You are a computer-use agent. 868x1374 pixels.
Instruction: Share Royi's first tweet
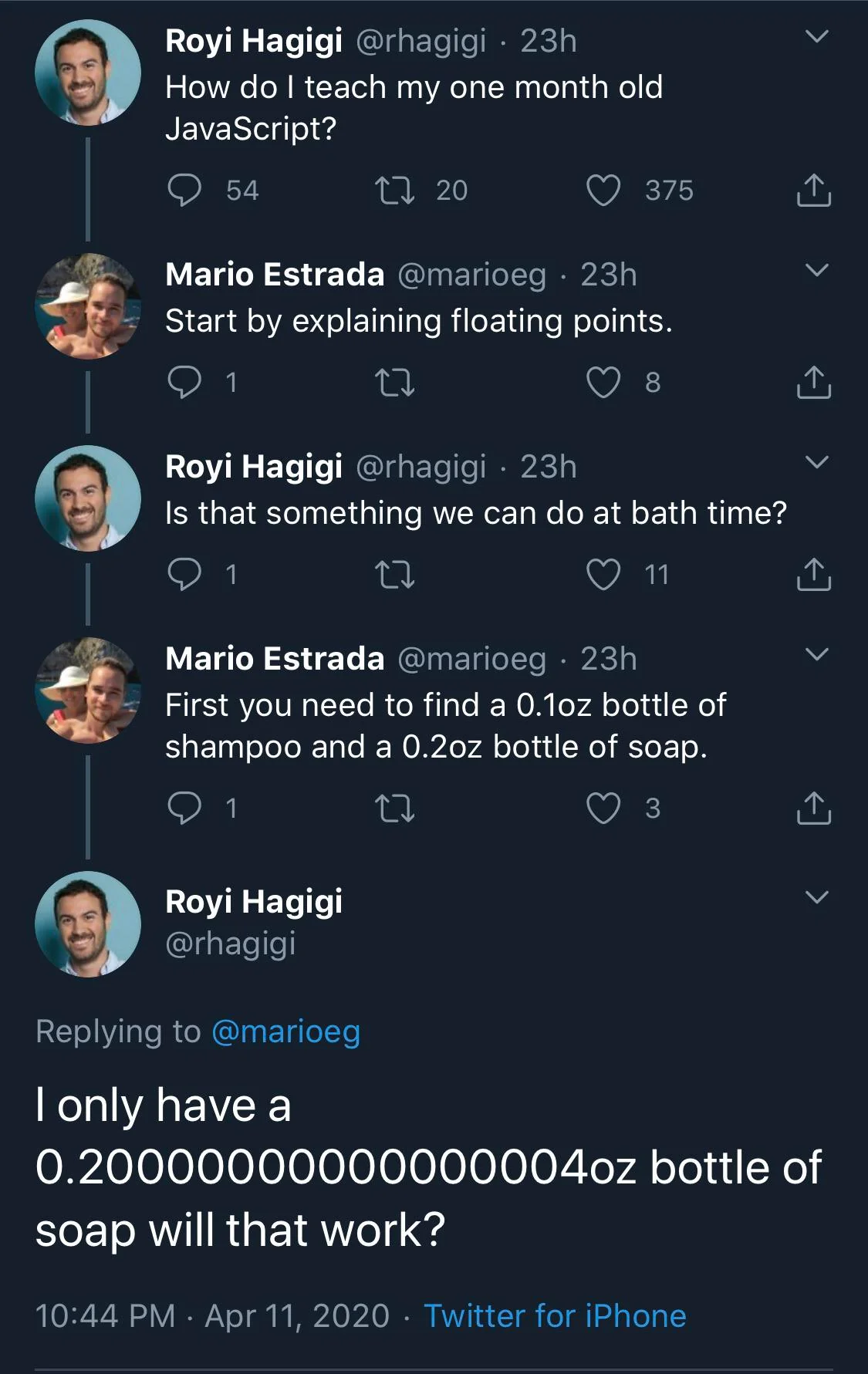(x=814, y=191)
